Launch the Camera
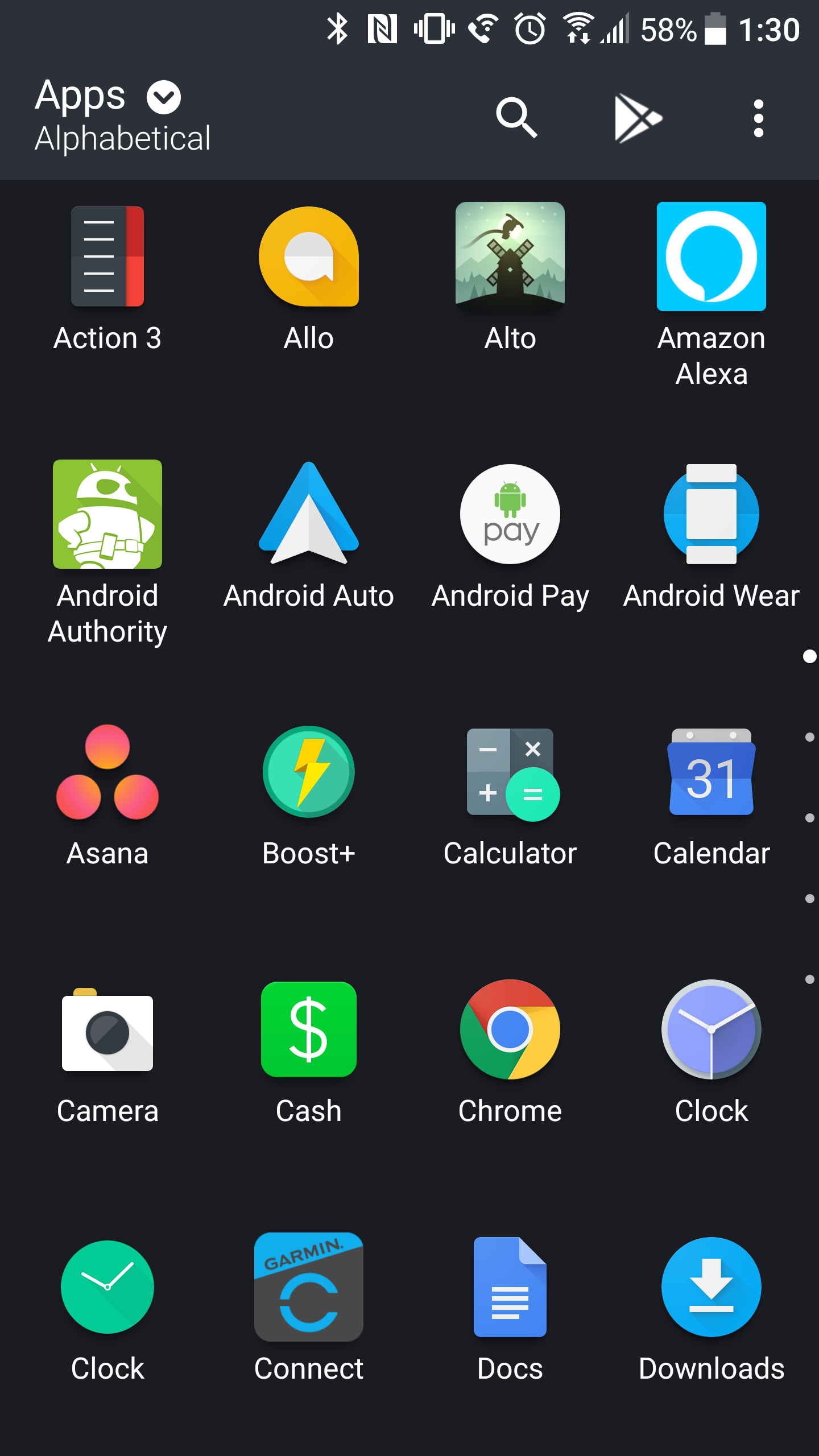The height and width of the screenshot is (1456, 819). [107, 1030]
